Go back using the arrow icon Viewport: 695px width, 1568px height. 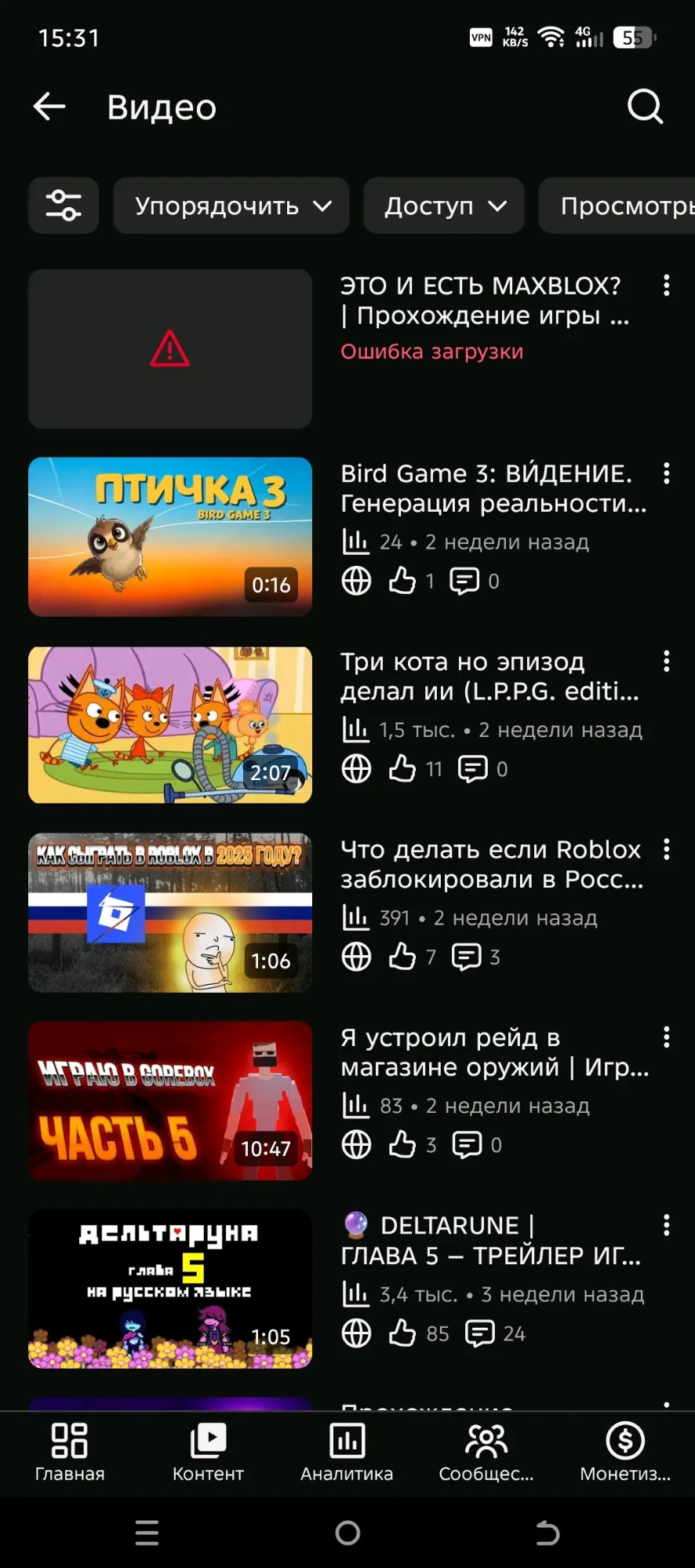point(49,107)
